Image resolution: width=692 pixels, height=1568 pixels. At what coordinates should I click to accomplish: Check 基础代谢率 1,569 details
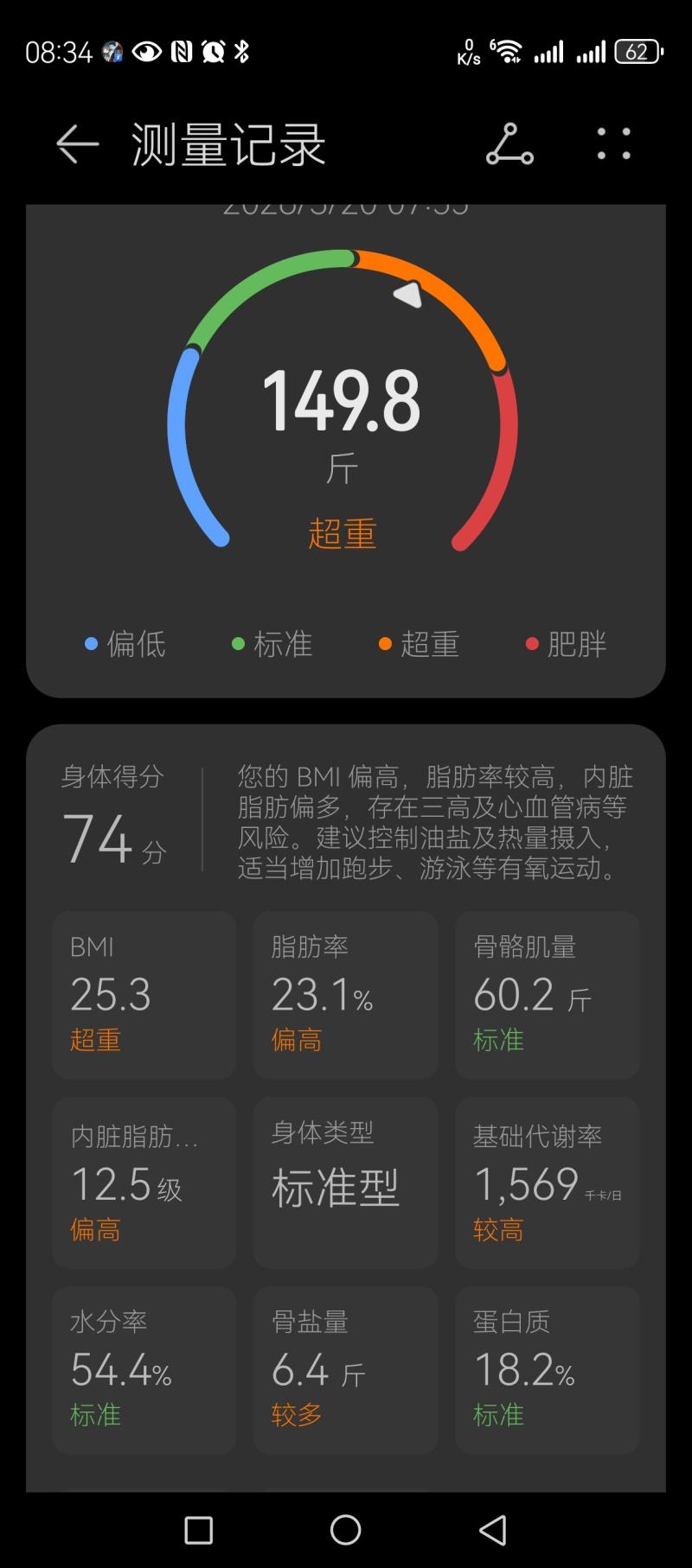(x=547, y=1182)
